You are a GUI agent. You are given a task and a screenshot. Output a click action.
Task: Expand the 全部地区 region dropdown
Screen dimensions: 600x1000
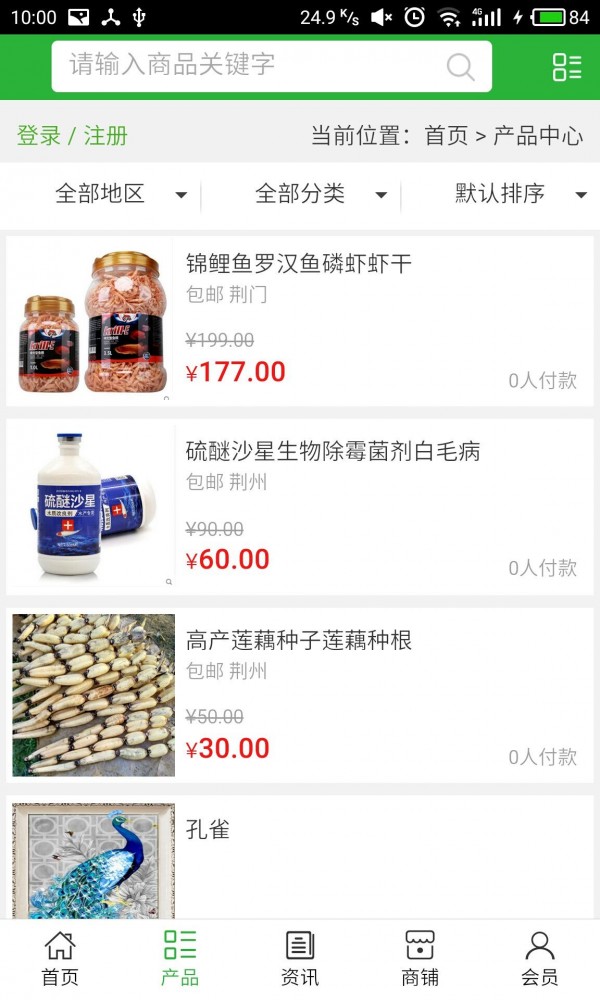click(120, 194)
